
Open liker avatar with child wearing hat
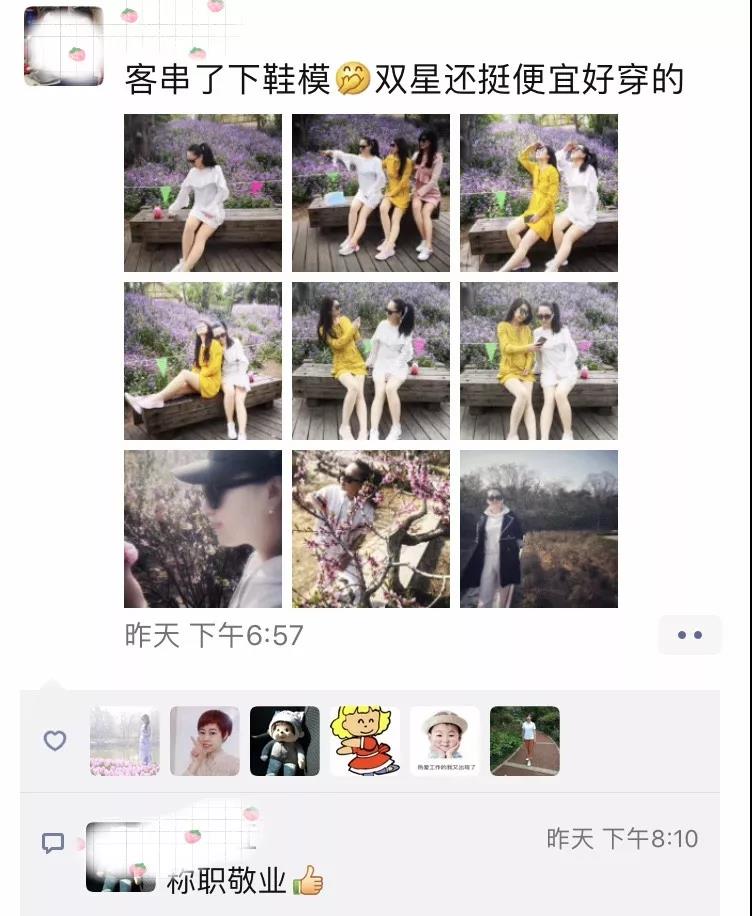(x=445, y=741)
